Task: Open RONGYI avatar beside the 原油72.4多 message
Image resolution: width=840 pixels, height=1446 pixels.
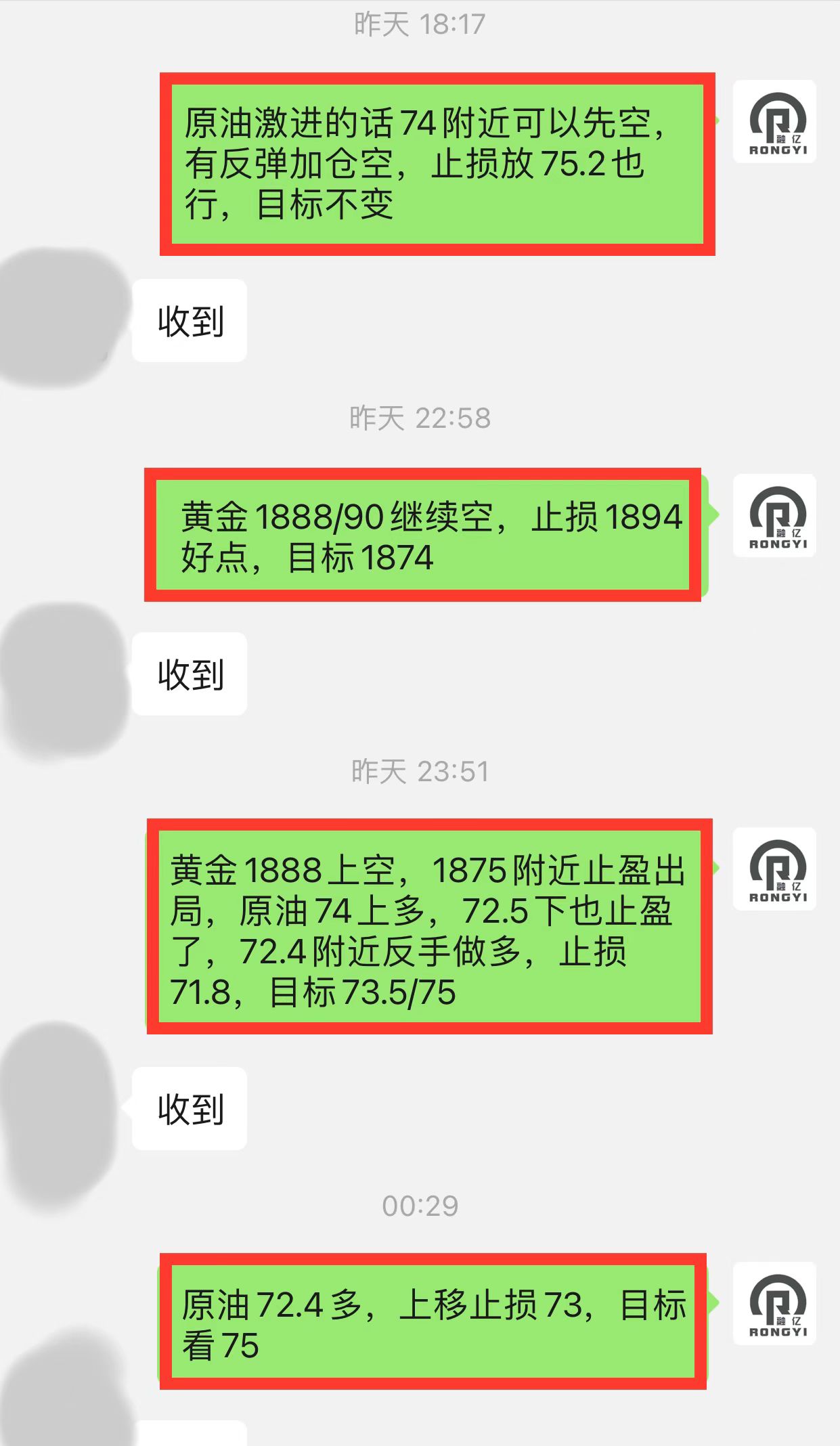Action: pos(774,1304)
